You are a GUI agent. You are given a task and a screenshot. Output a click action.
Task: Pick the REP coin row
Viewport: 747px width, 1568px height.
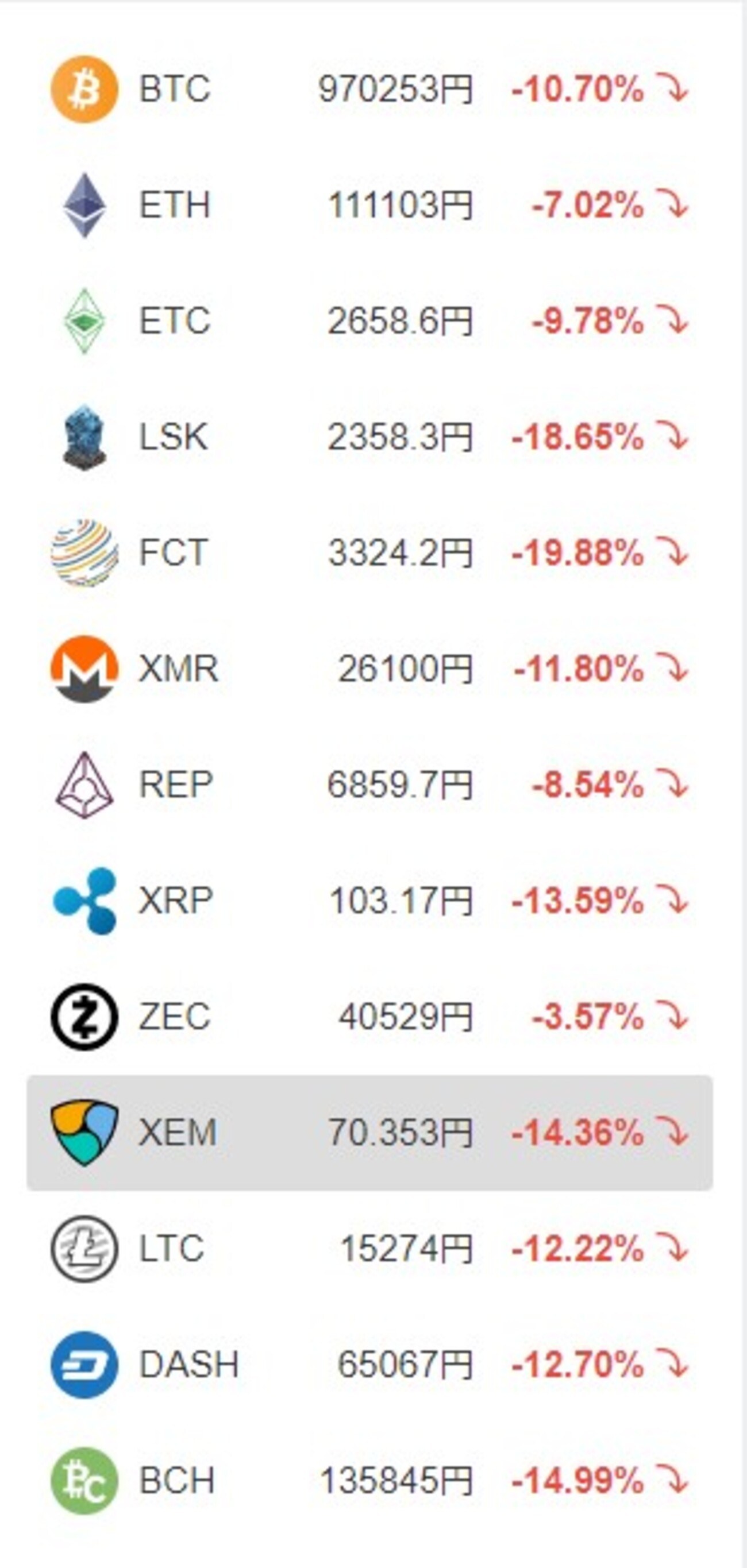(x=369, y=785)
